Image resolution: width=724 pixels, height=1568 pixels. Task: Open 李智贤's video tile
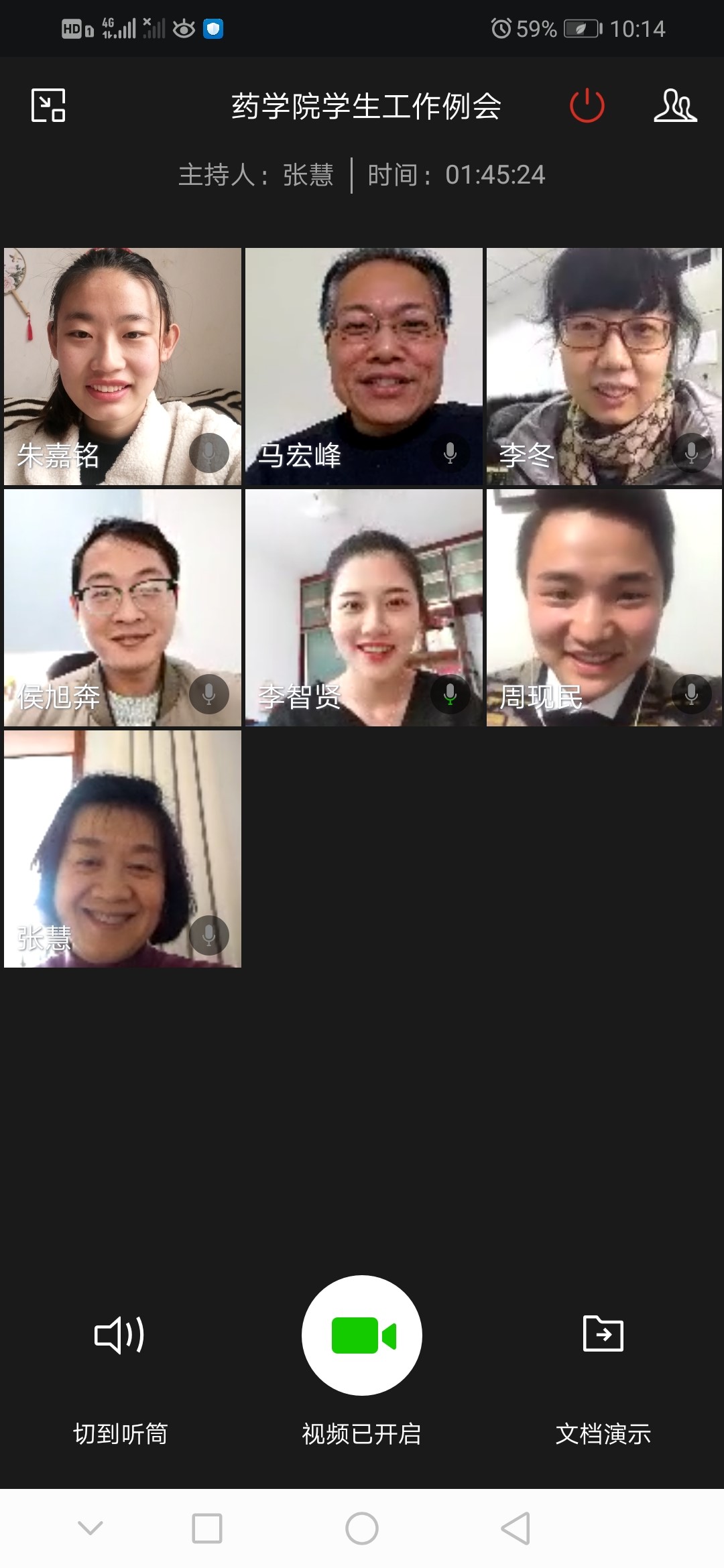[363, 608]
